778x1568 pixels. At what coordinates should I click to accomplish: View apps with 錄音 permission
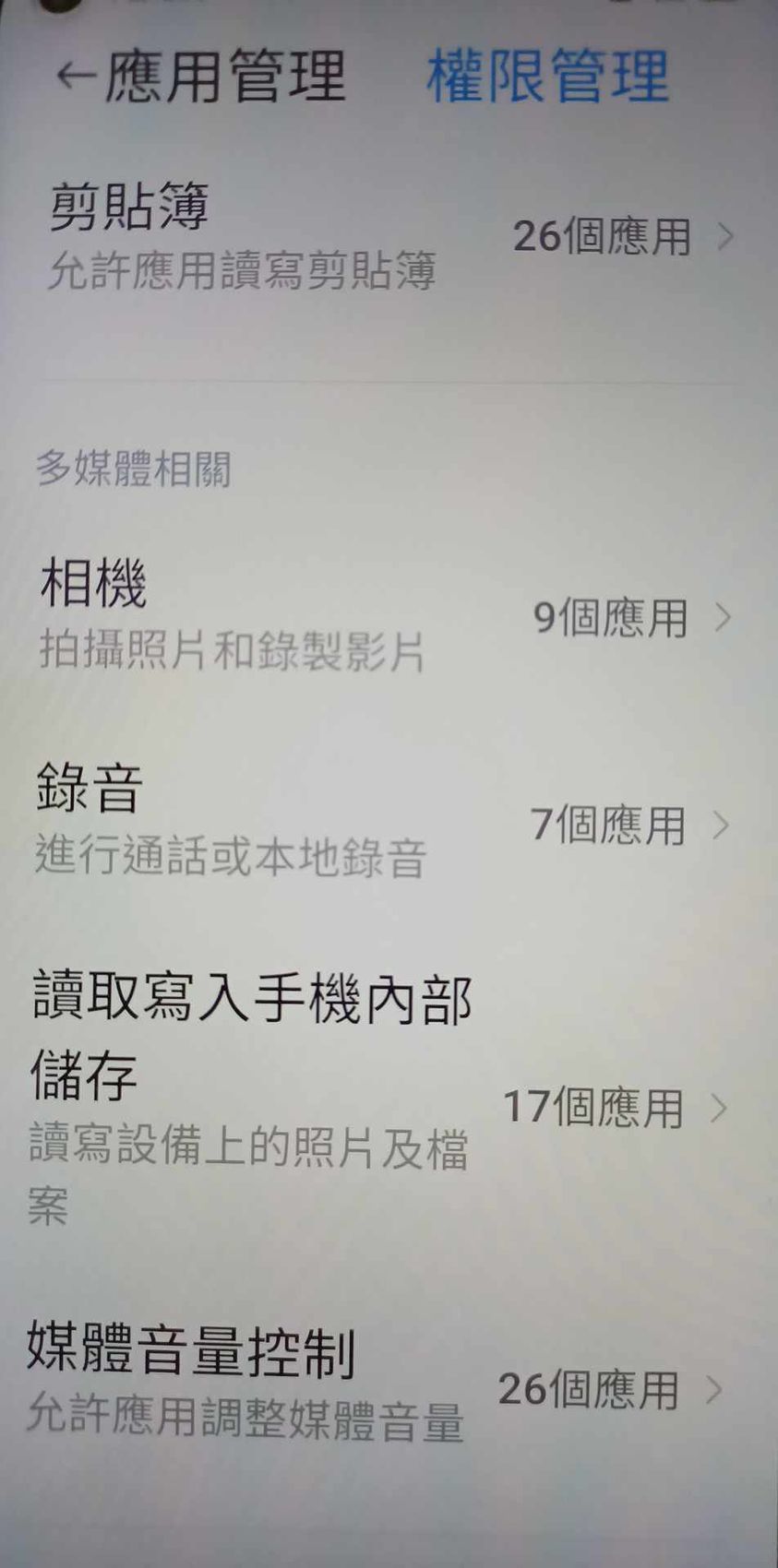tap(388, 824)
